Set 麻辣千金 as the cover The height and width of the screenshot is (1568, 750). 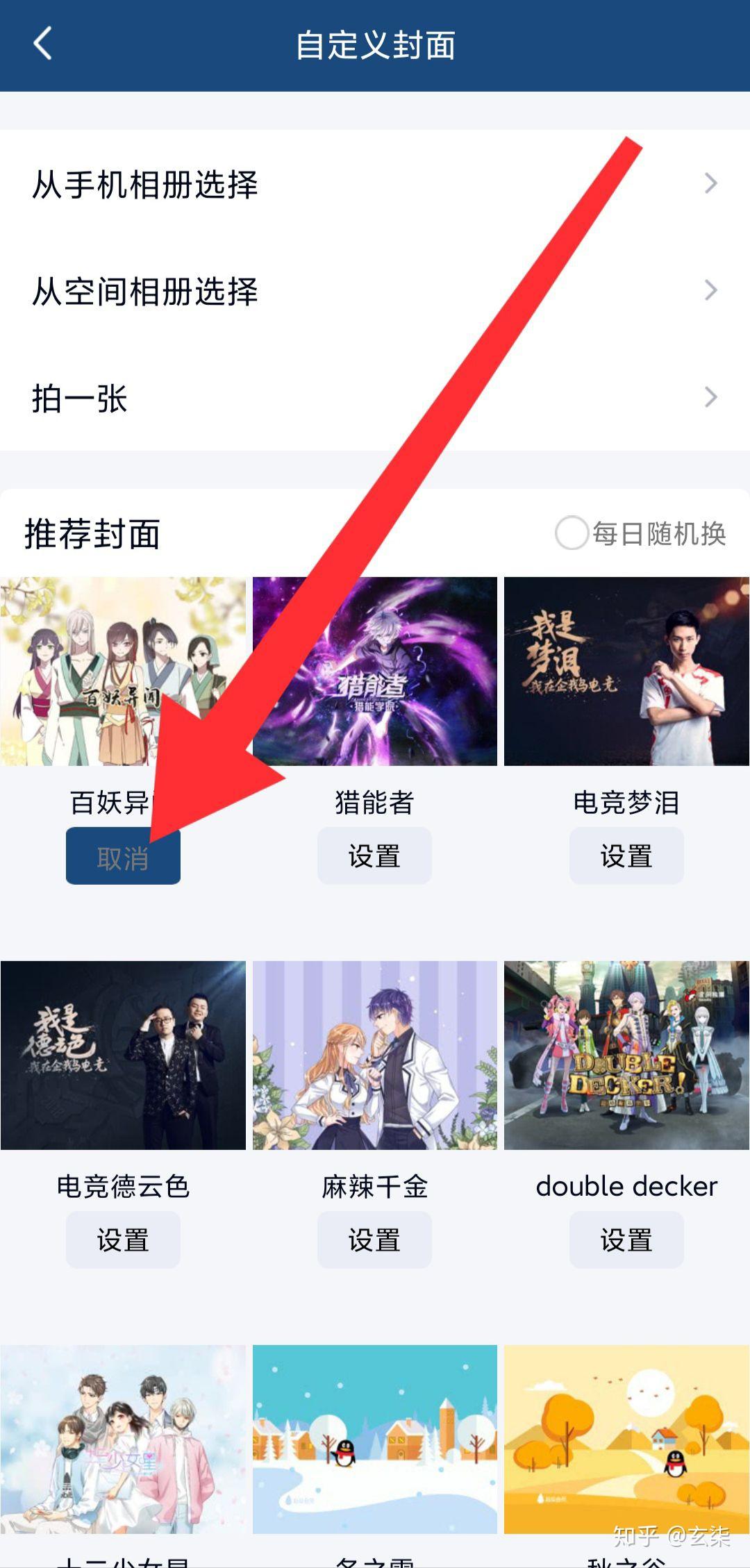pyautogui.click(x=374, y=1240)
